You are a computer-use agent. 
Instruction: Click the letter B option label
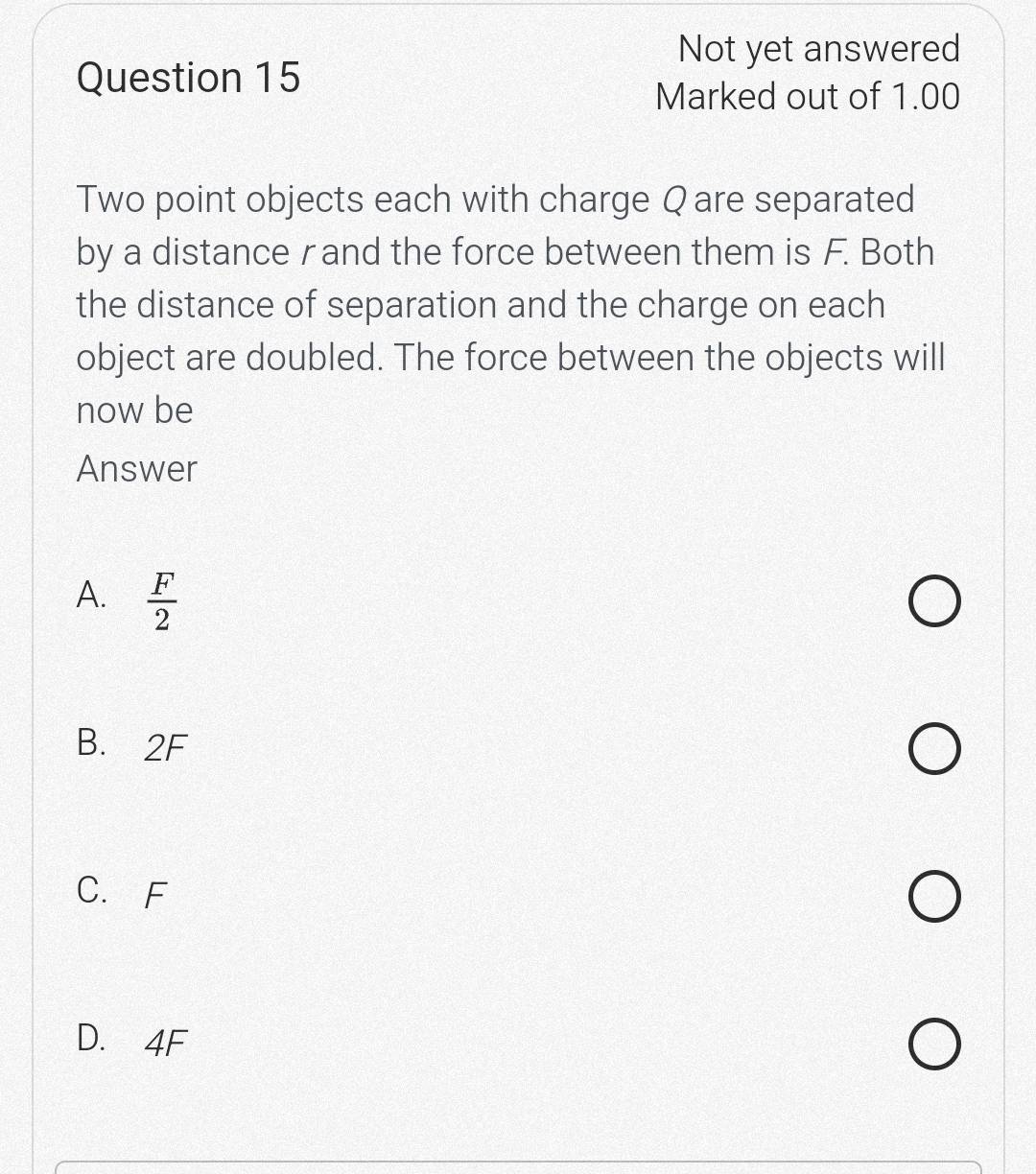pos(92,744)
